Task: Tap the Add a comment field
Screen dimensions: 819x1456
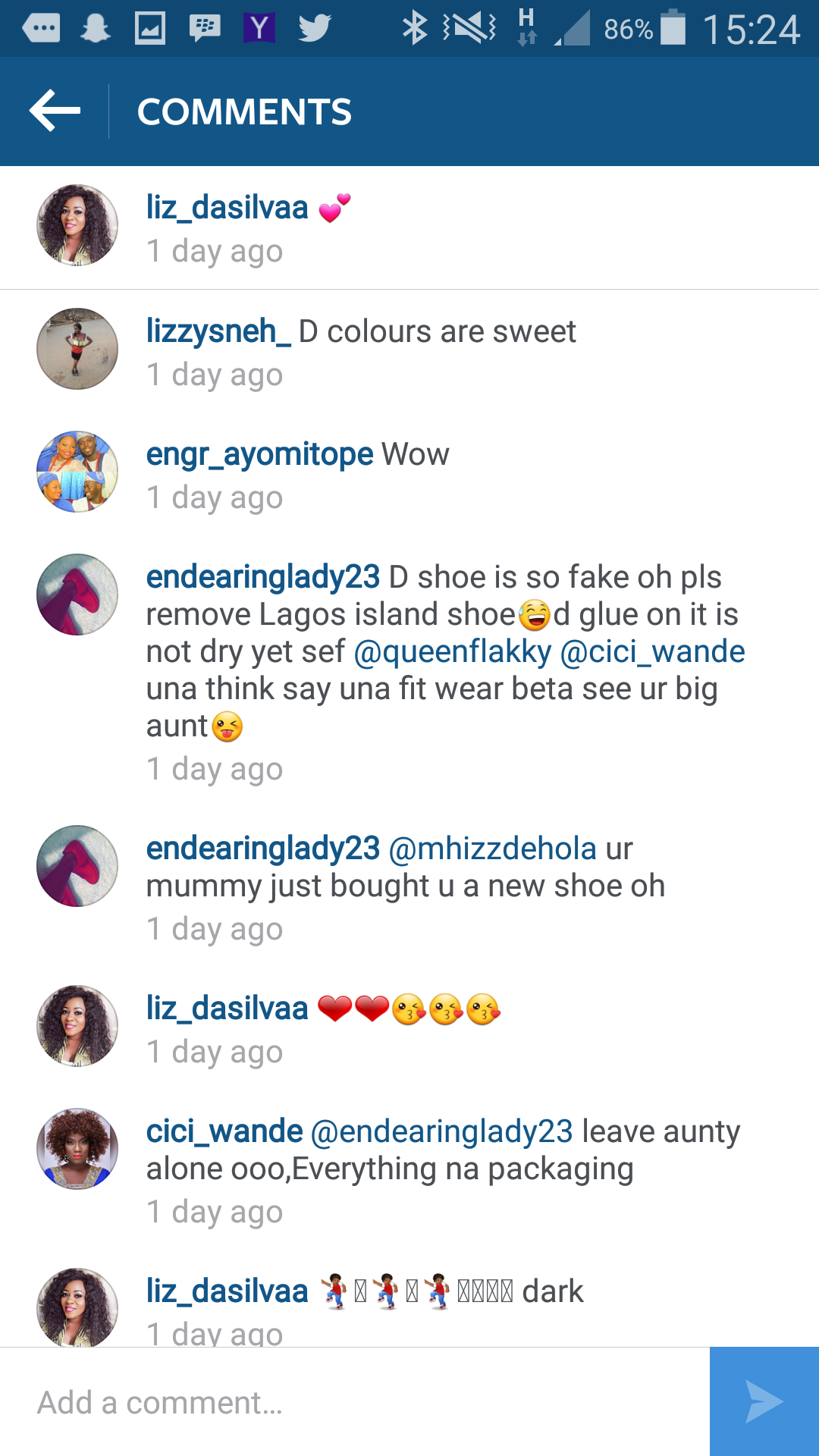Action: pyautogui.click(x=355, y=1402)
